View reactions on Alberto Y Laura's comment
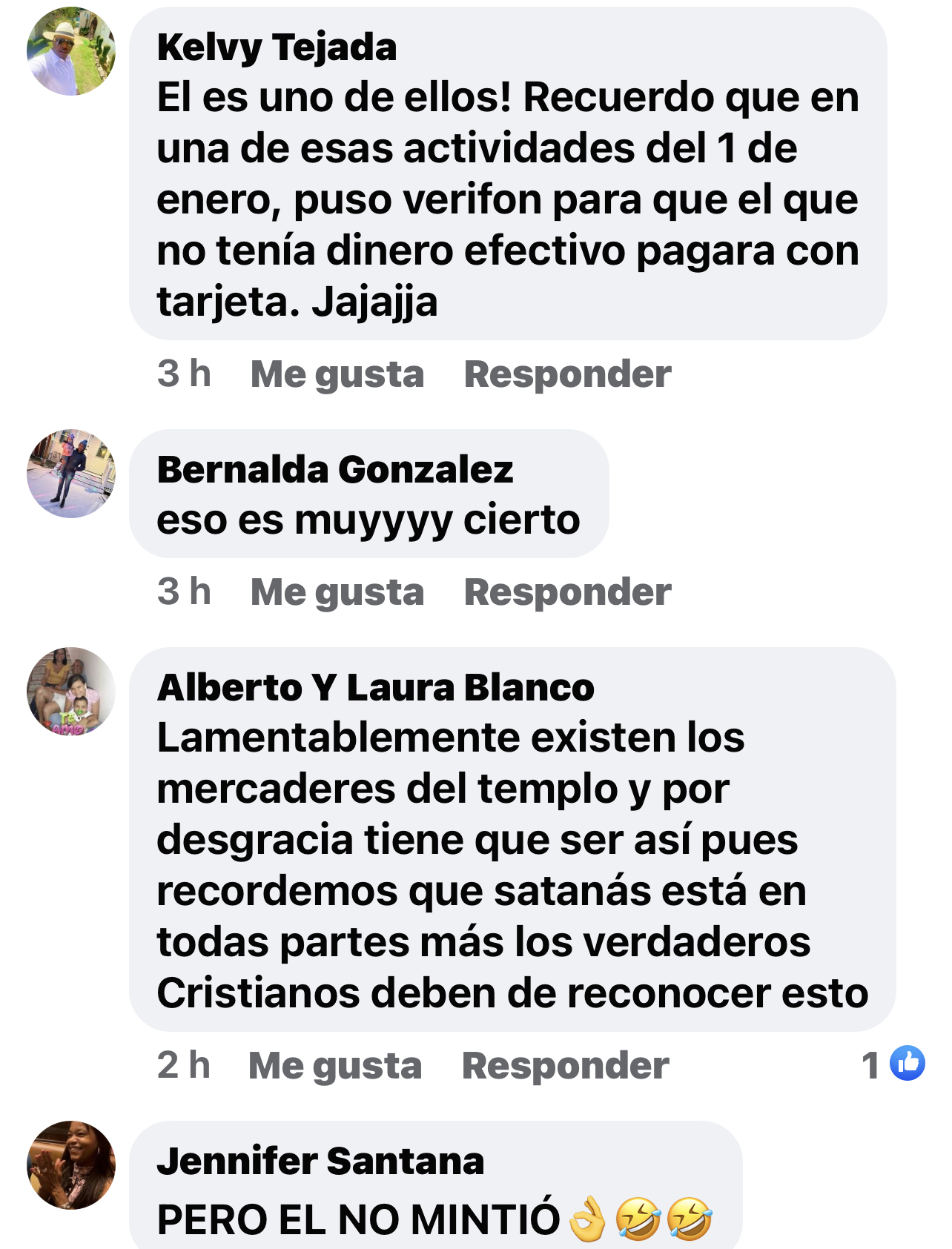 tap(894, 1064)
